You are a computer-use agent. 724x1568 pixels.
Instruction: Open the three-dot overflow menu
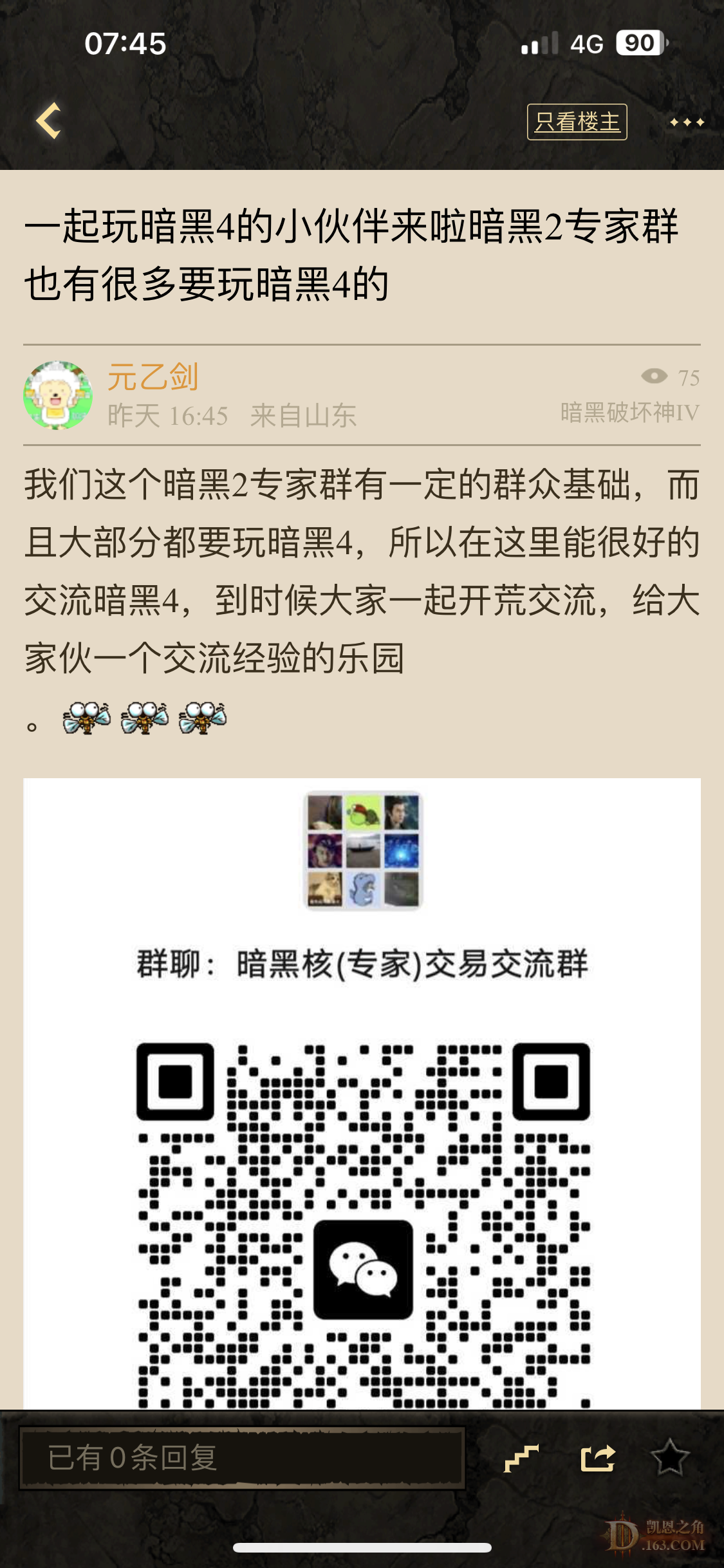[686, 122]
